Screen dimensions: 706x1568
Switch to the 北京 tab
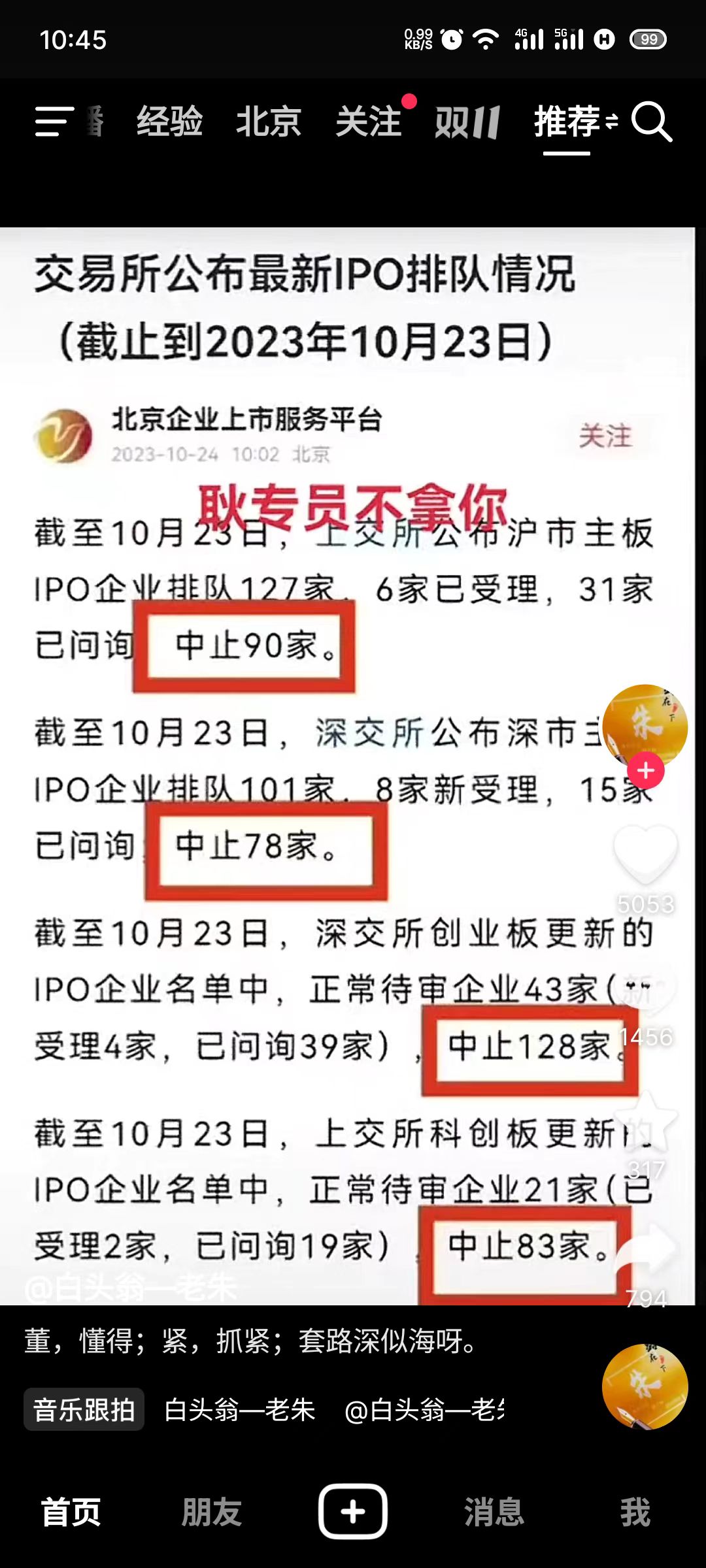(269, 122)
